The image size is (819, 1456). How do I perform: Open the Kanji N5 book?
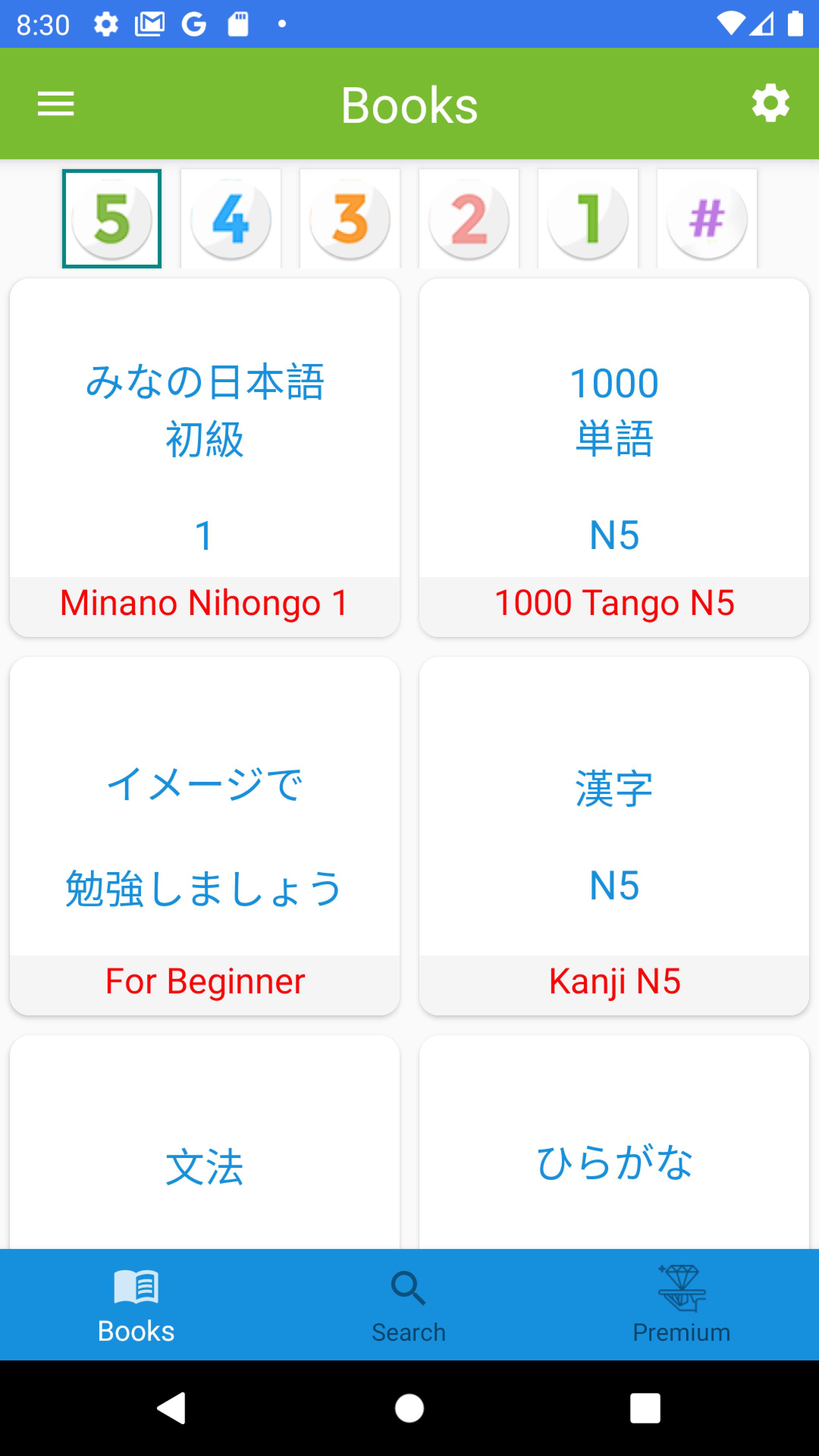tap(614, 835)
